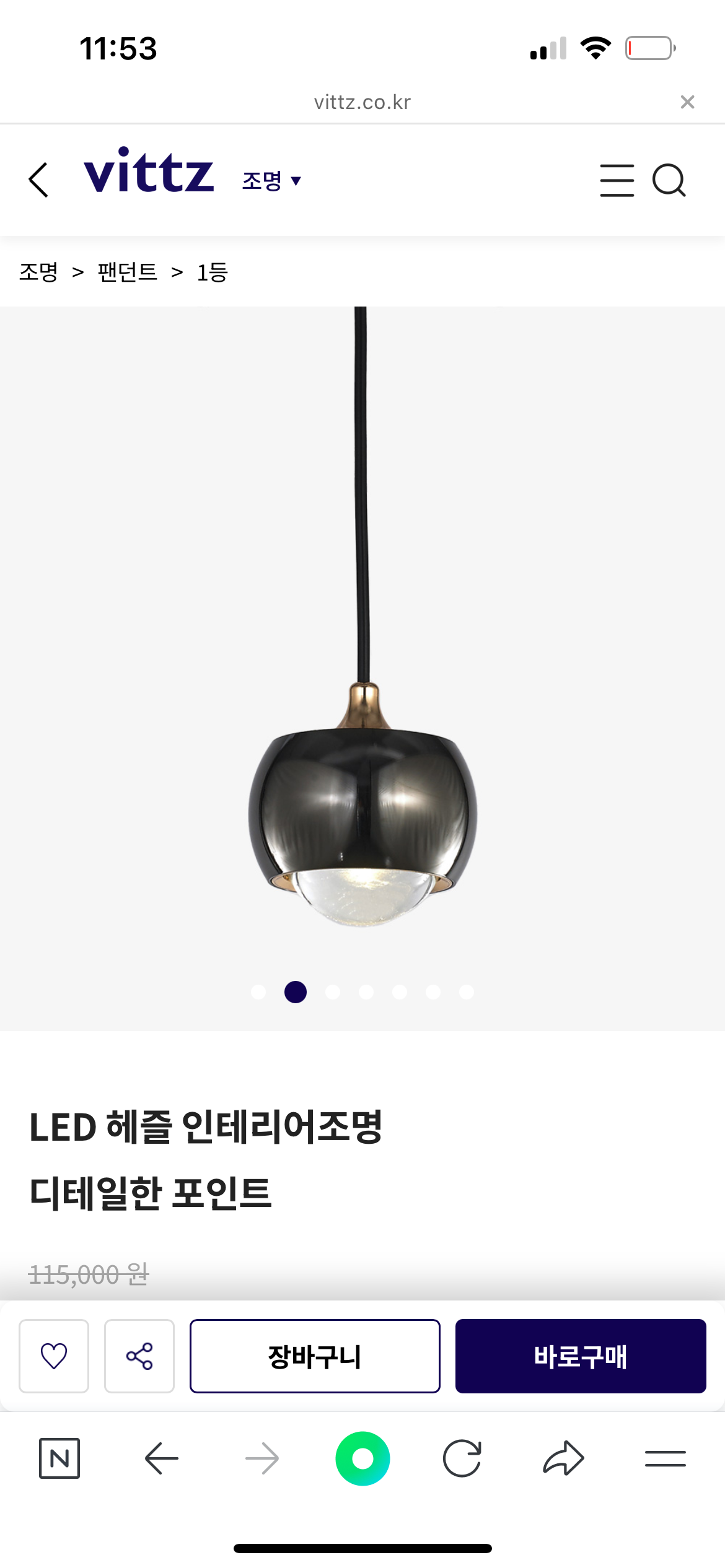Go back in browser toolbar

coord(161,1458)
